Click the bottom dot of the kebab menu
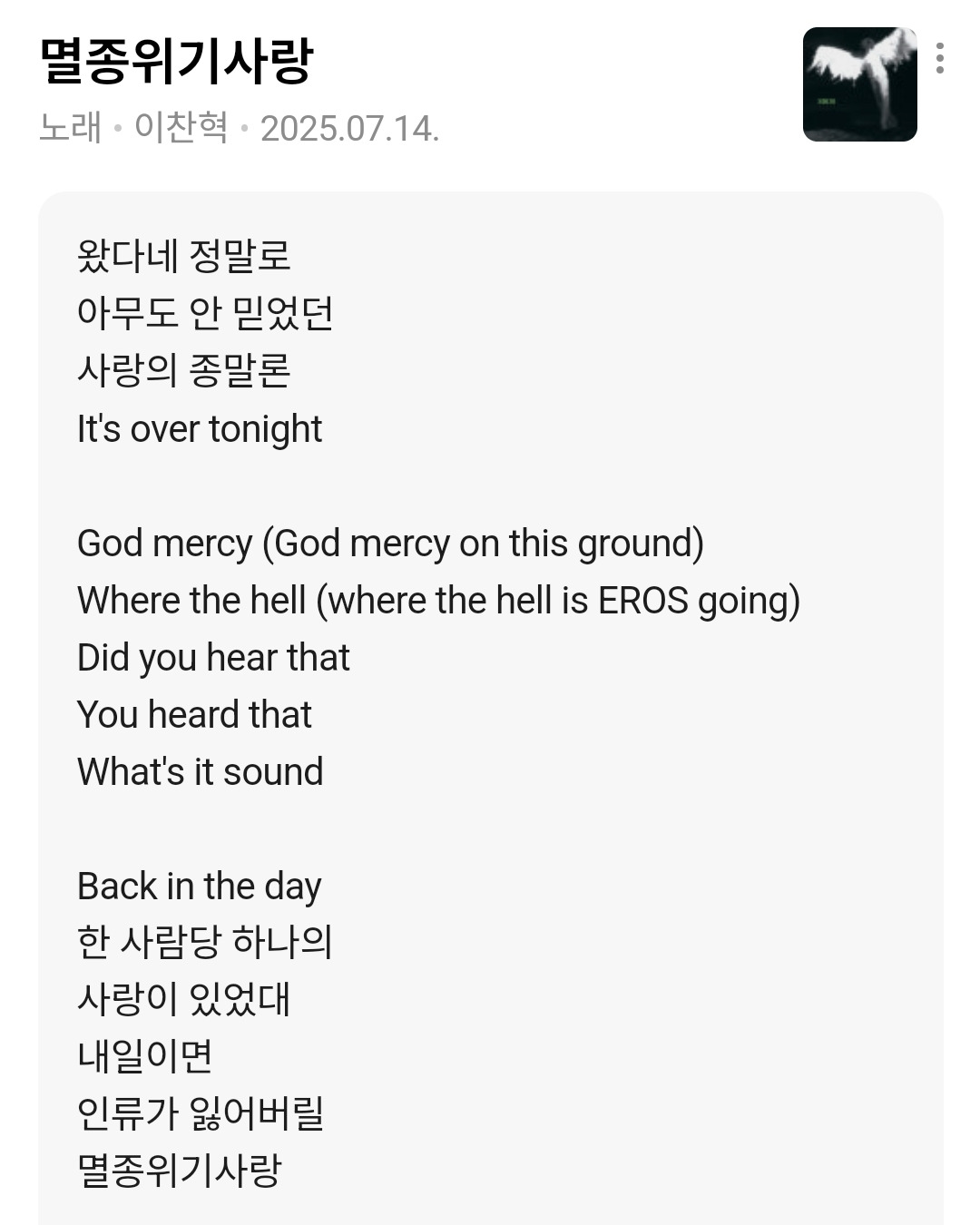 (940, 70)
